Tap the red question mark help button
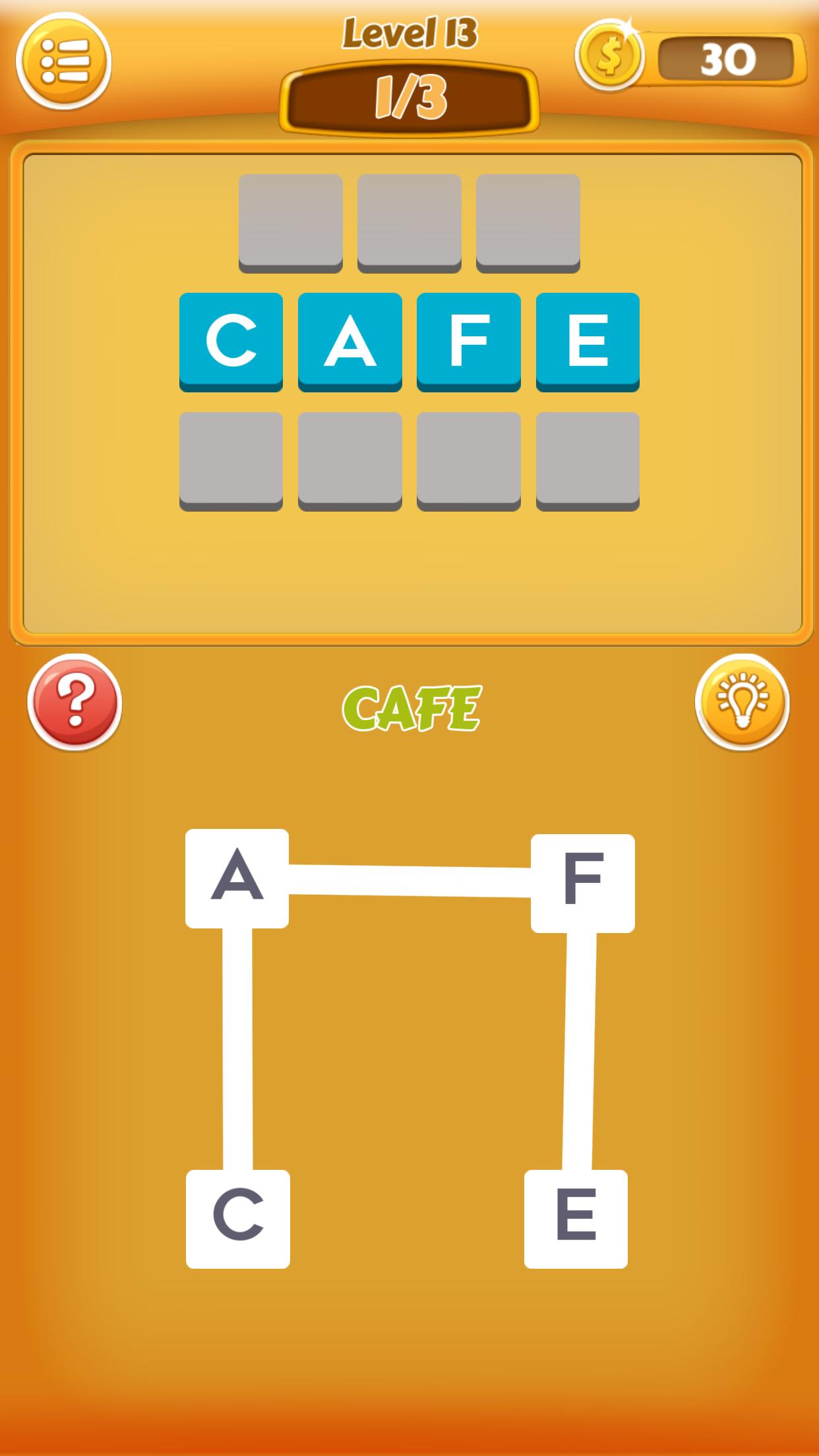This screenshot has width=819, height=1456. (75, 702)
